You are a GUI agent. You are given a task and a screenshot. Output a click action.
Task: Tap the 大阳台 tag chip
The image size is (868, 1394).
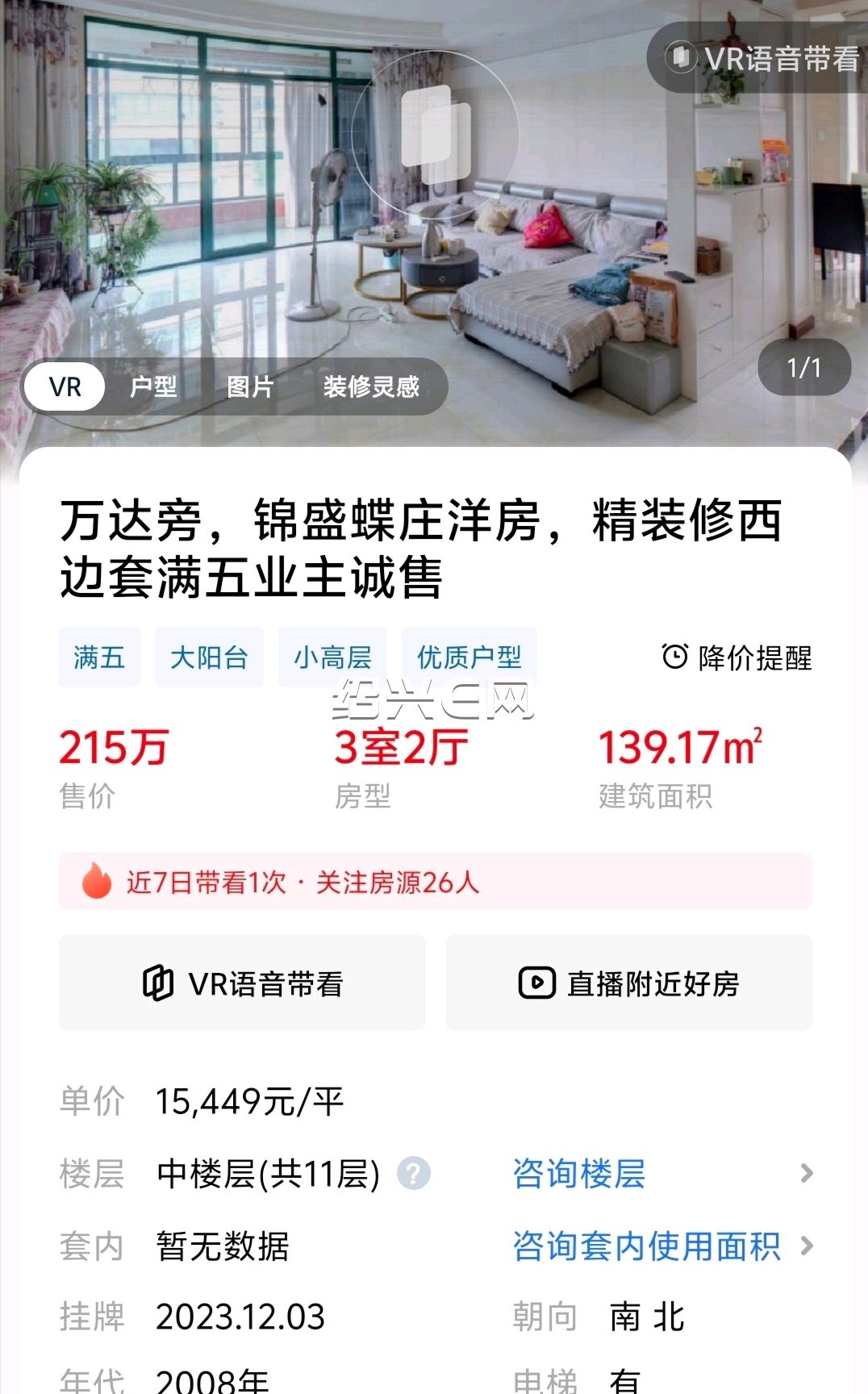[209, 657]
